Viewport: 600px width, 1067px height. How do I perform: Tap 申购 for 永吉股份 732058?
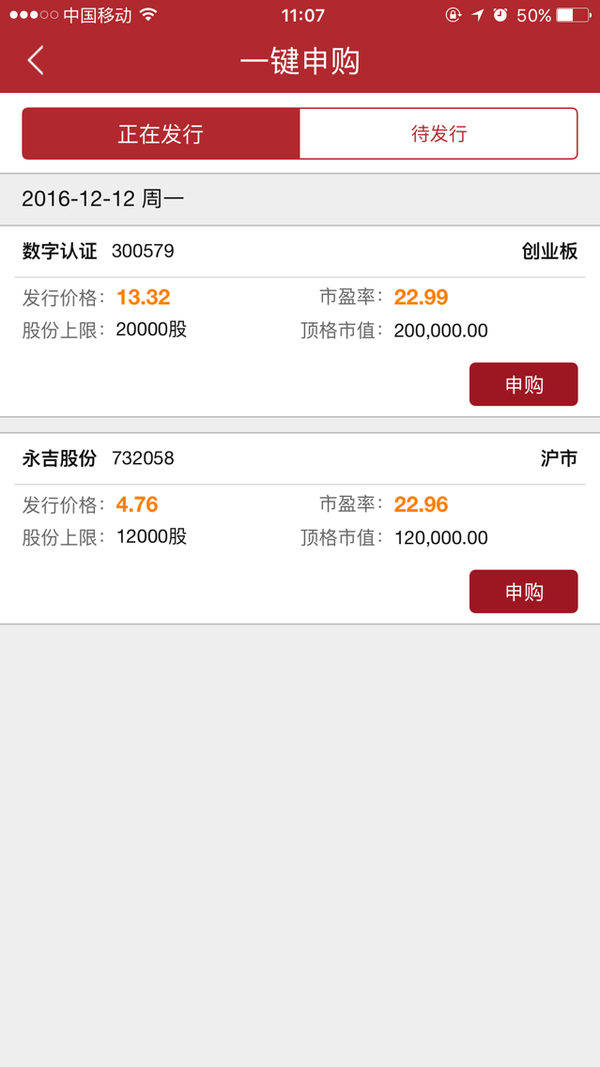point(523,591)
